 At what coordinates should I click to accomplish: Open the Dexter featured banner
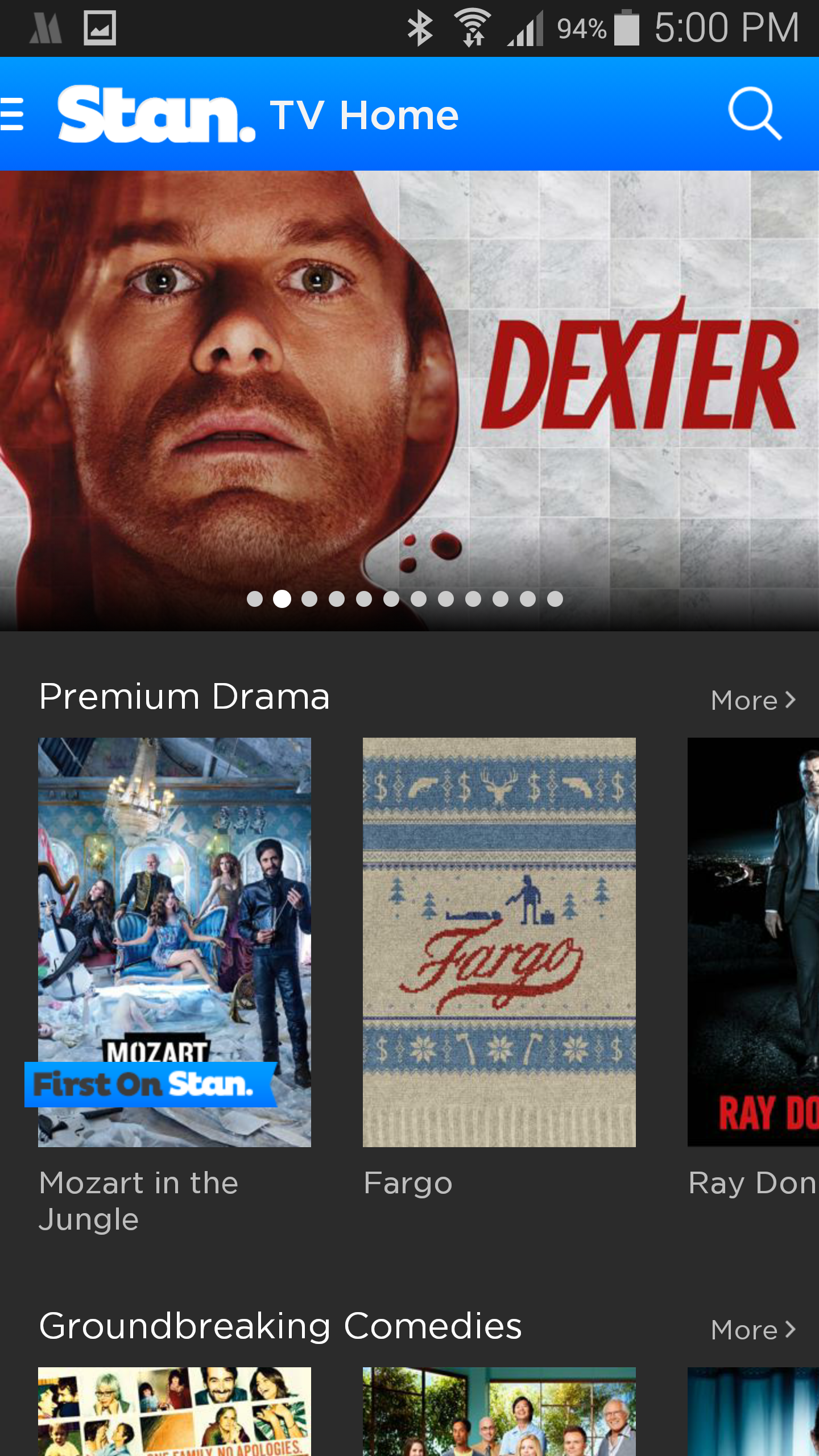coord(409,400)
